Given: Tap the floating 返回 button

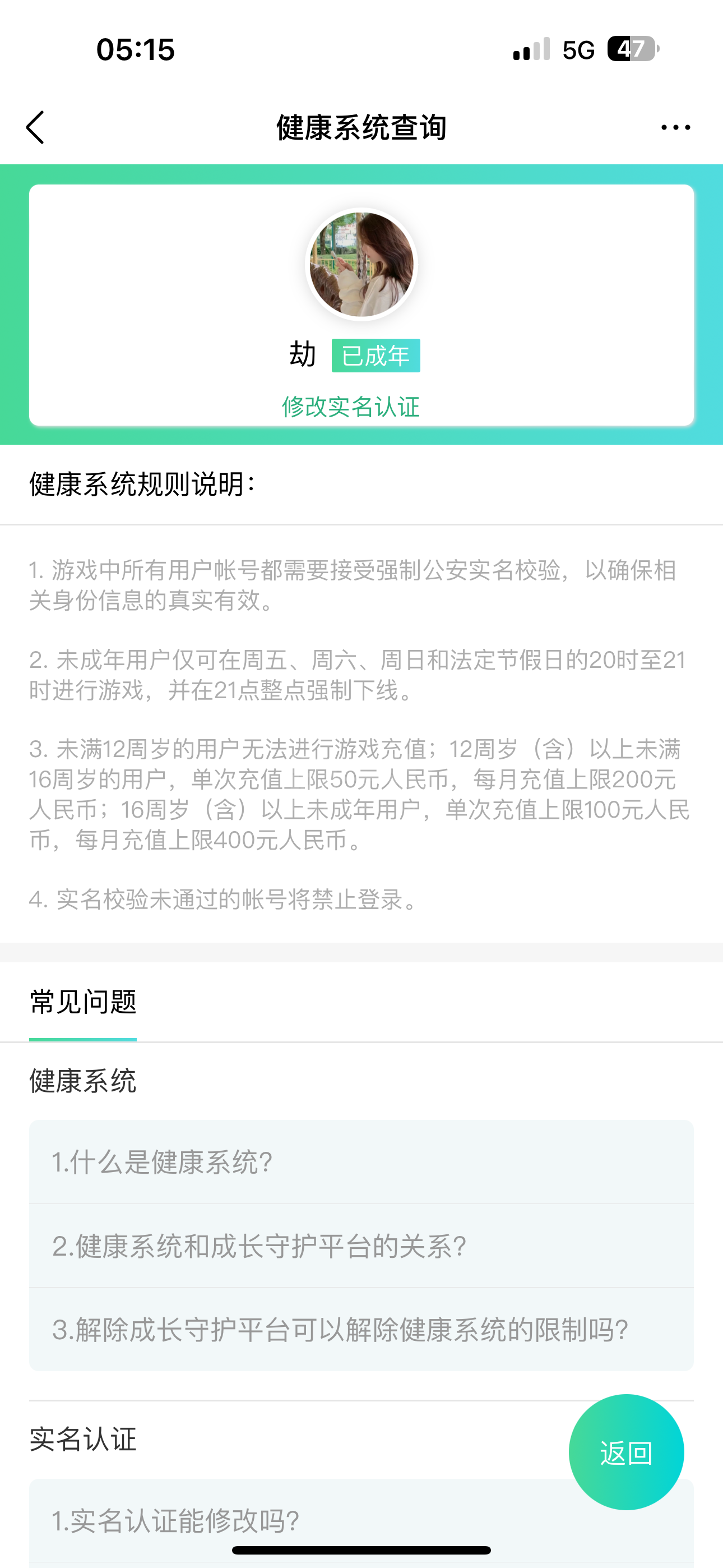Looking at the screenshot, I should 625,1452.
